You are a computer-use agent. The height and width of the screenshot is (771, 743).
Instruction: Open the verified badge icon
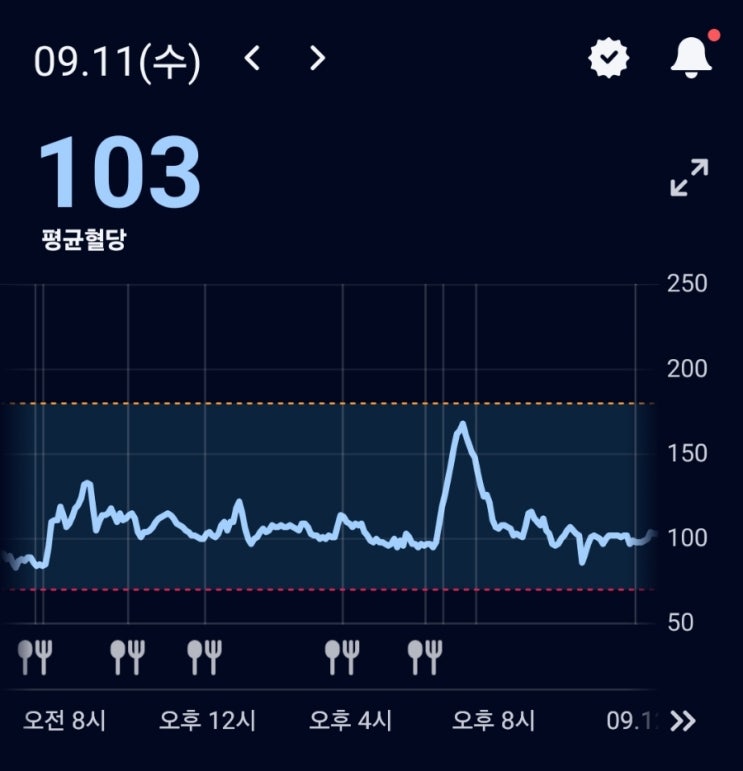(x=607, y=59)
